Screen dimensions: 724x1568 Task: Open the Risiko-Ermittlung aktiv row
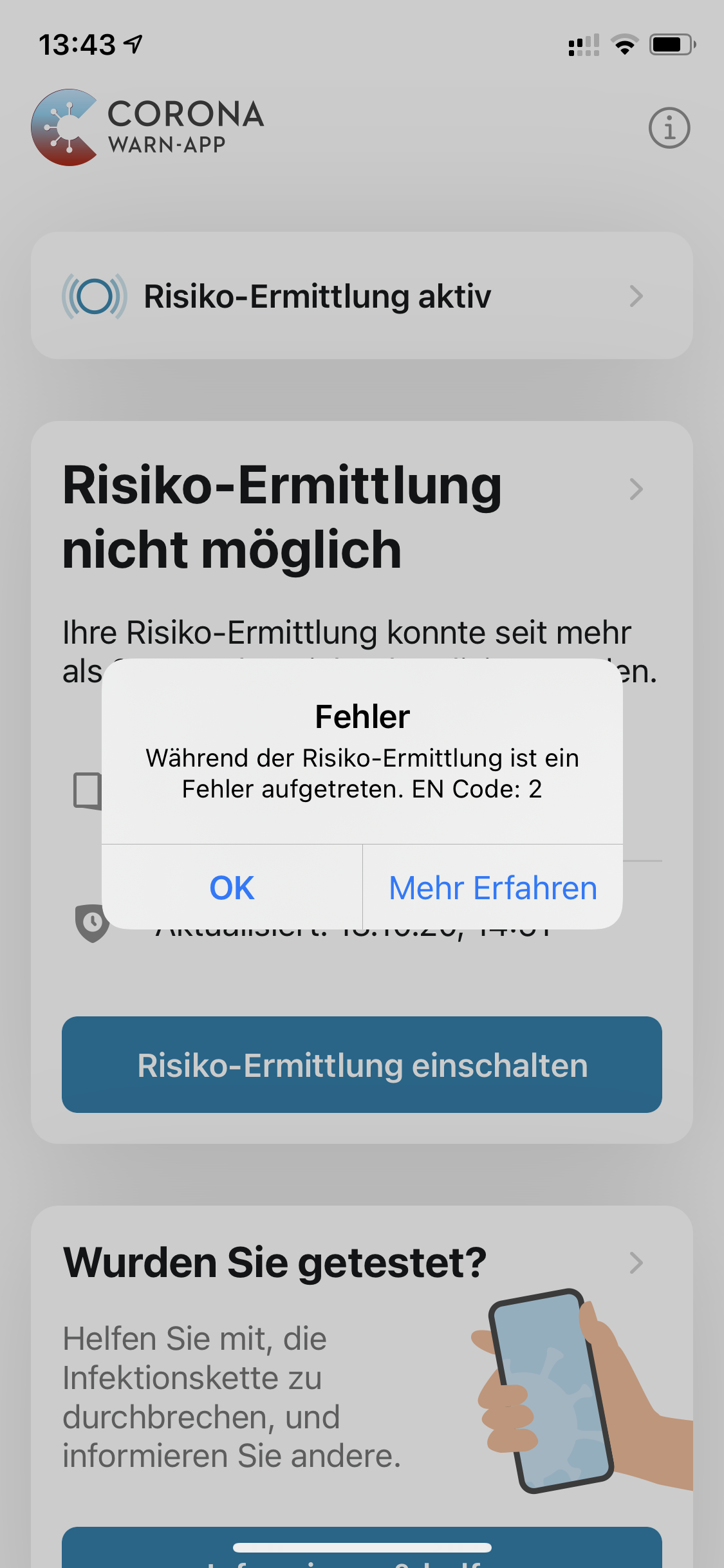click(362, 296)
